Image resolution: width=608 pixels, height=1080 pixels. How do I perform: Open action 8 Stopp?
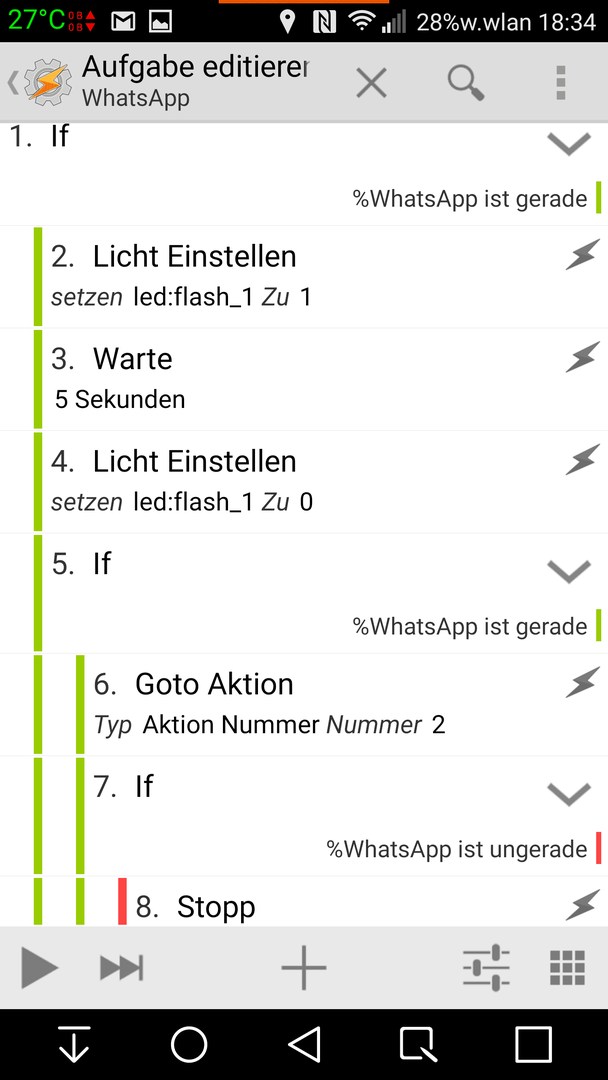(363, 901)
